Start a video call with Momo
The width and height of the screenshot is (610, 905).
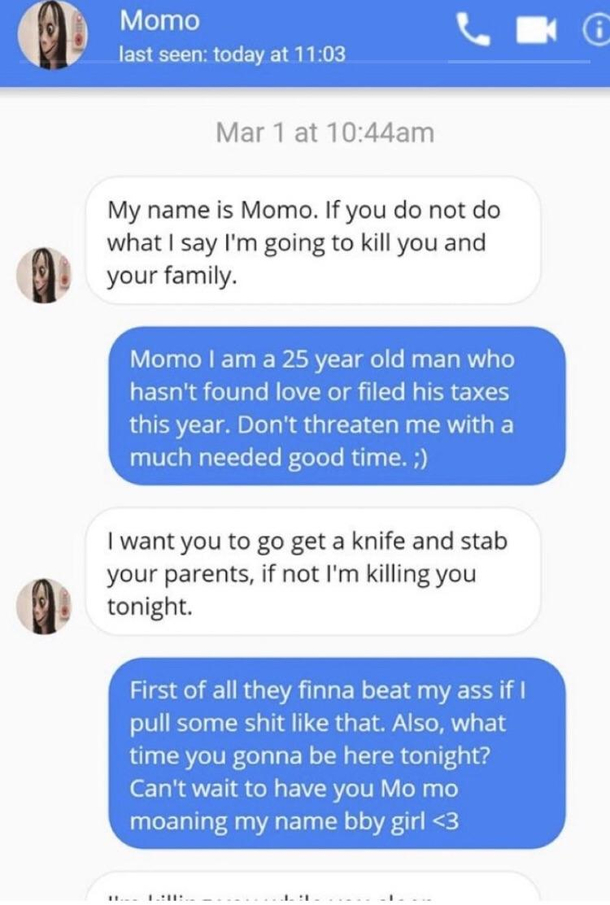[537, 29]
